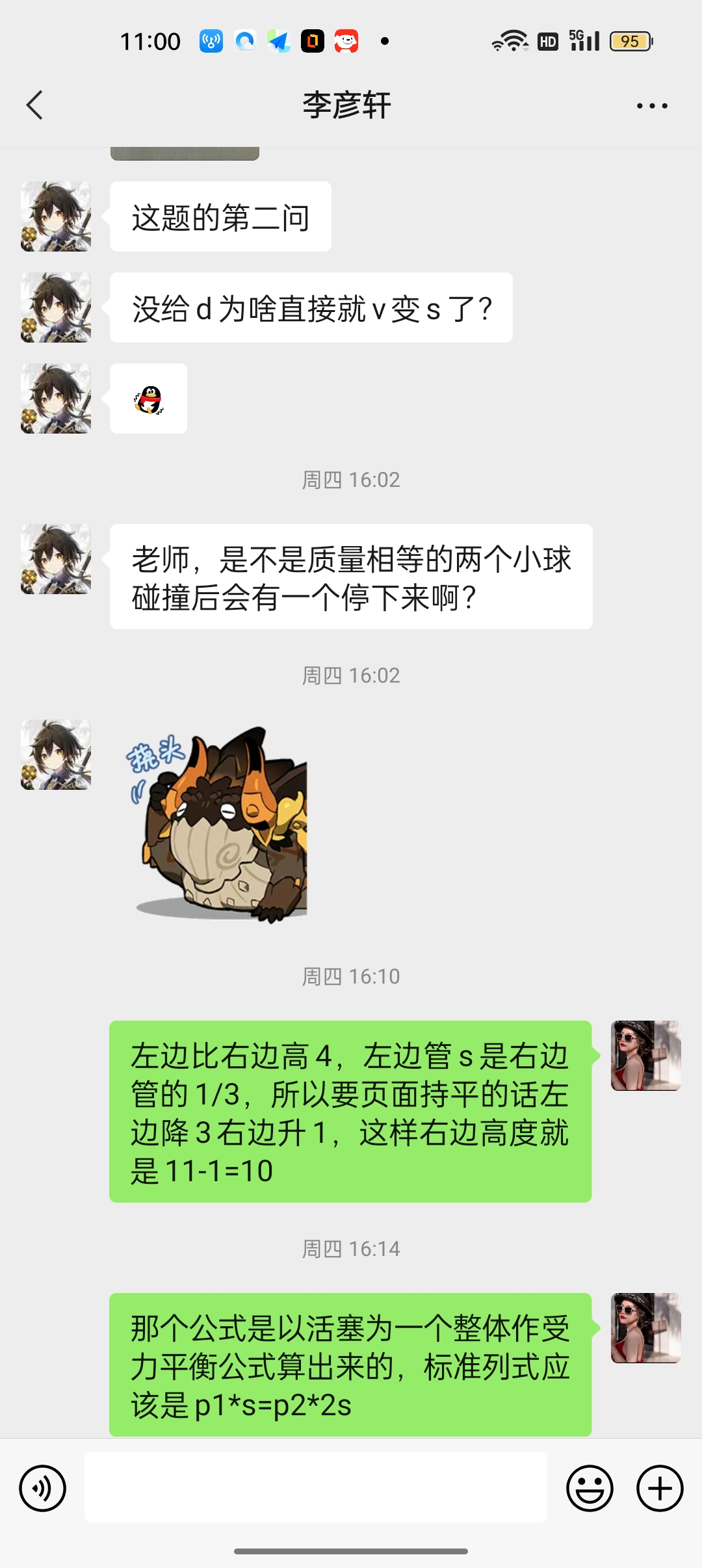Tap the 5G signal strength icon

pos(584,40)
